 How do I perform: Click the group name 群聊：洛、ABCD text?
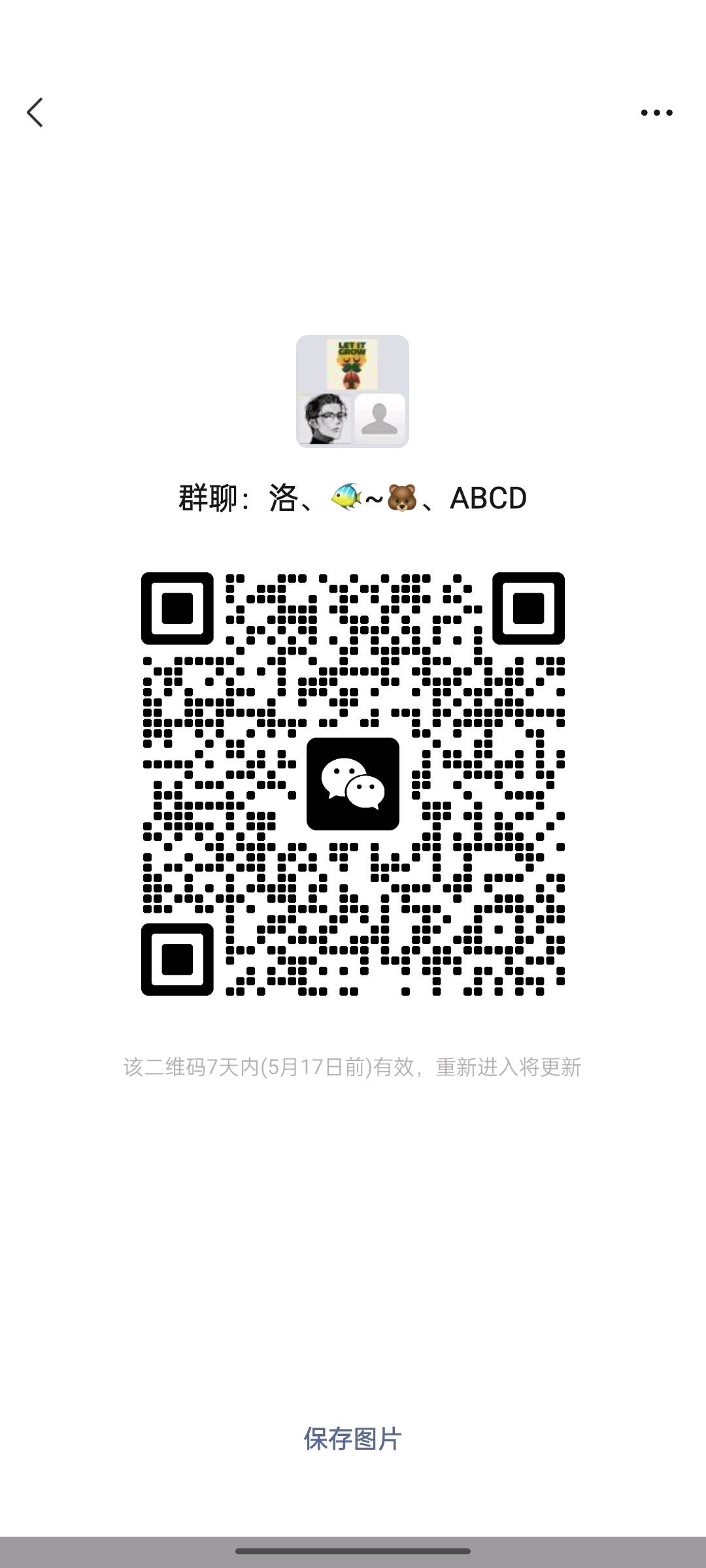(x=353, y=498)
